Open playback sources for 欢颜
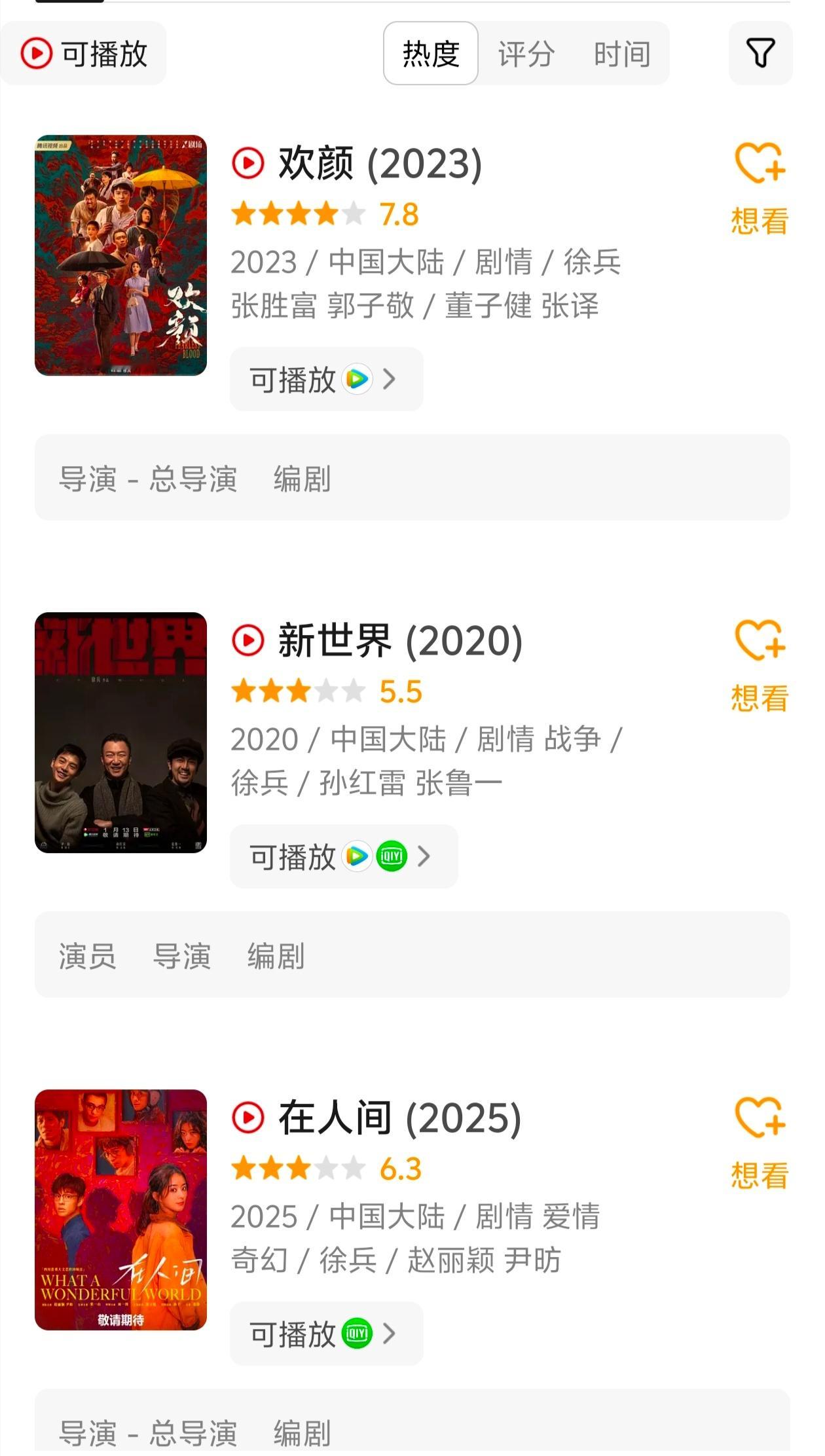Viewport: 825px width, 1456px height. (326, 379)
